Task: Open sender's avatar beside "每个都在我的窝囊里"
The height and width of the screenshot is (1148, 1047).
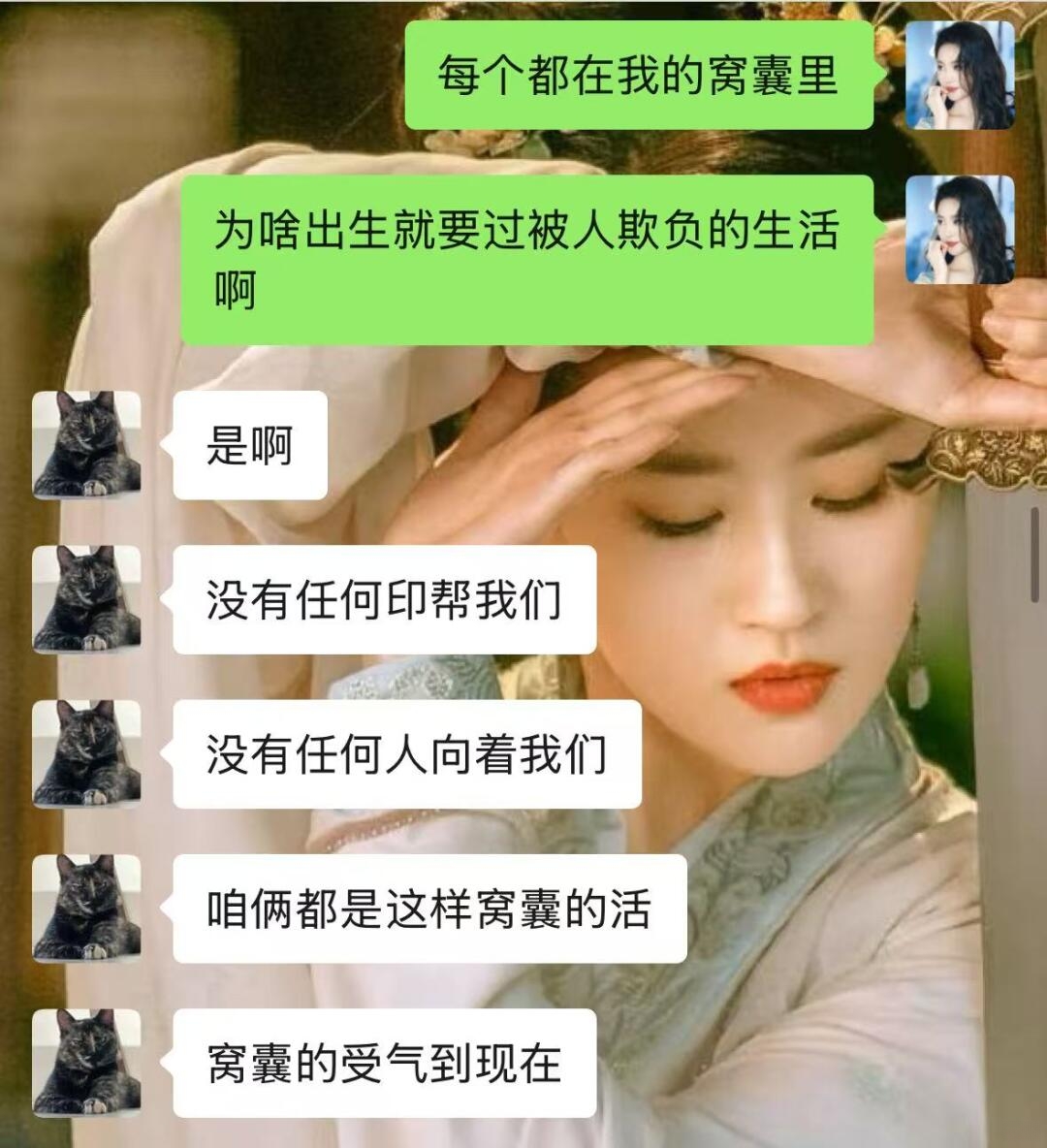Action: [960, 75]
